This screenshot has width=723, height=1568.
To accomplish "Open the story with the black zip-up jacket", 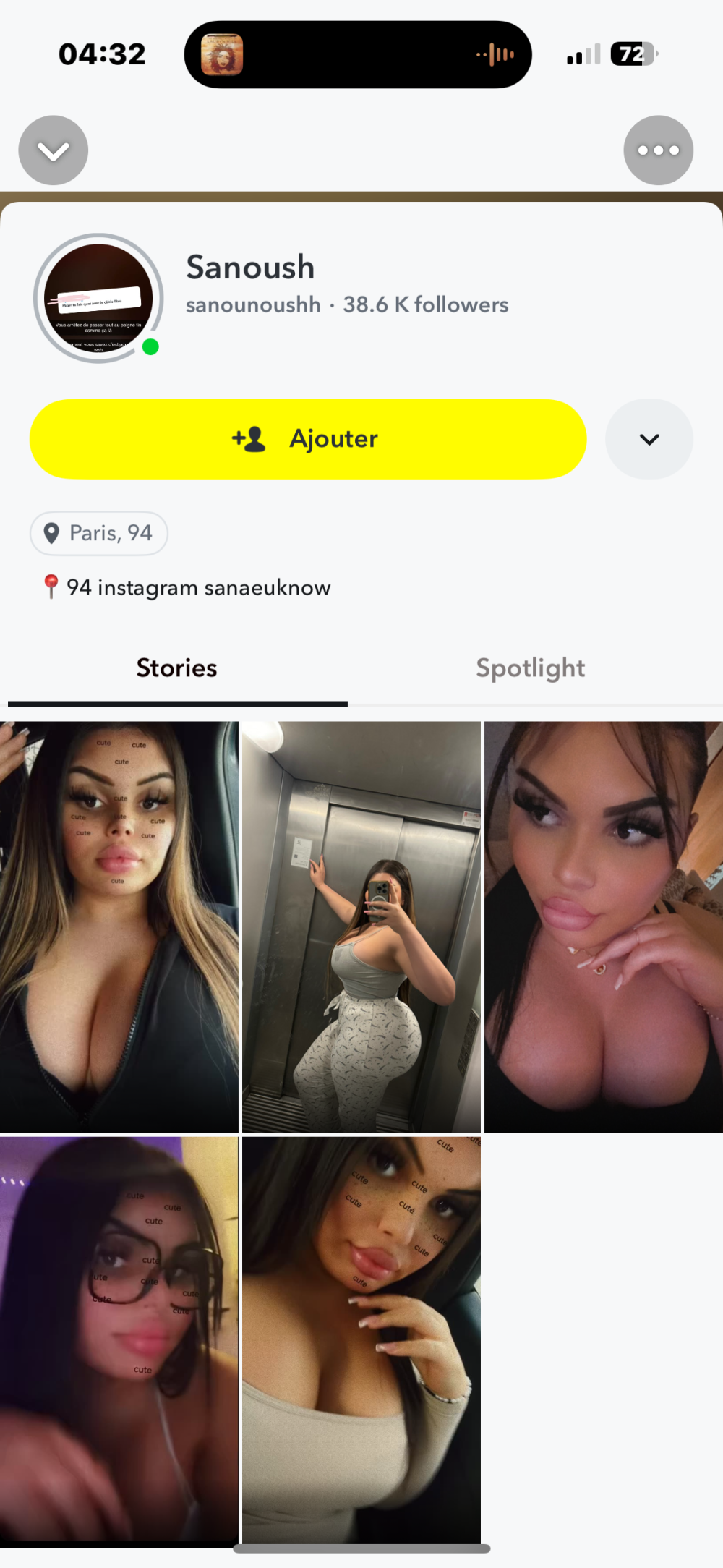I will (x=119, y=926).
